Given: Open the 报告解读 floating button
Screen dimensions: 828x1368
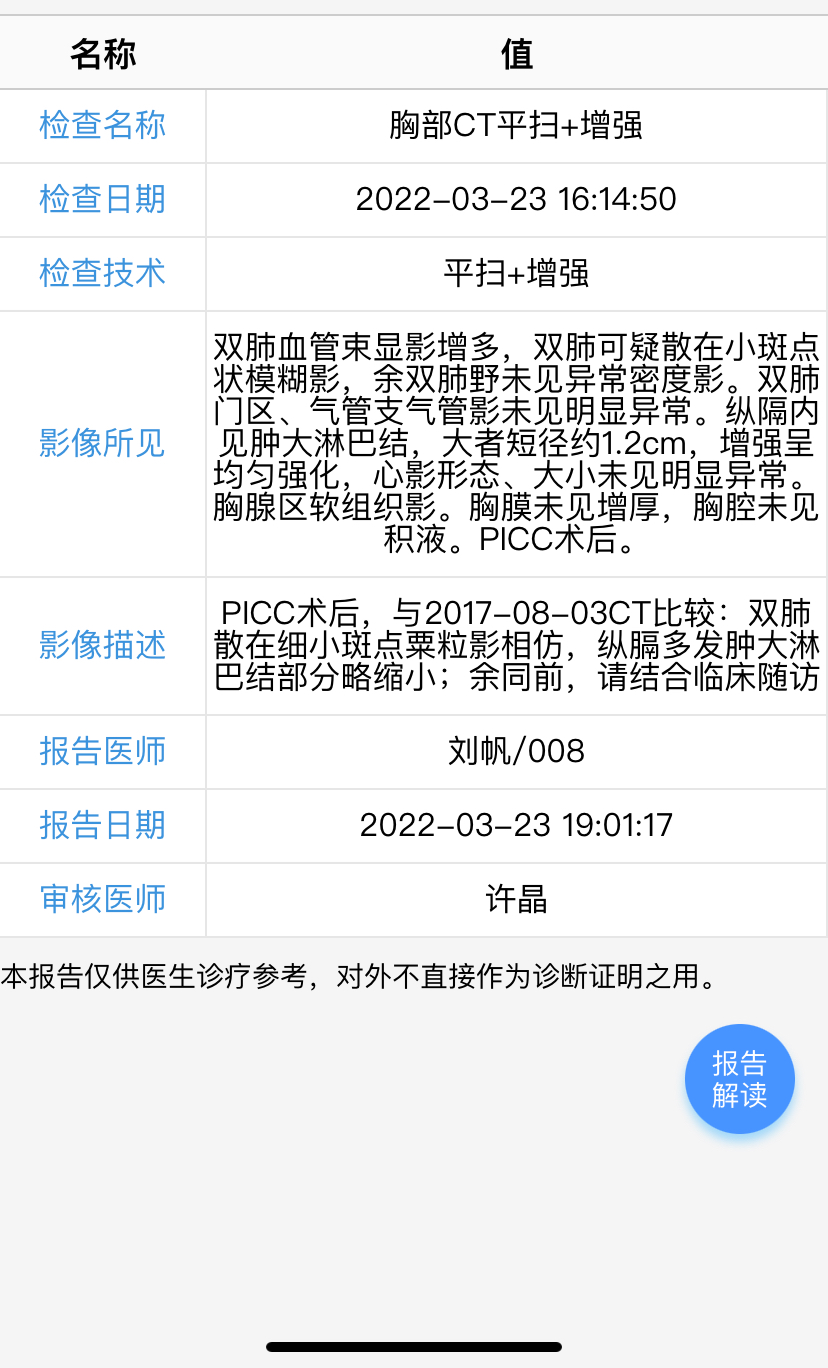Looking at the screenshot, I should point(740,1079).
